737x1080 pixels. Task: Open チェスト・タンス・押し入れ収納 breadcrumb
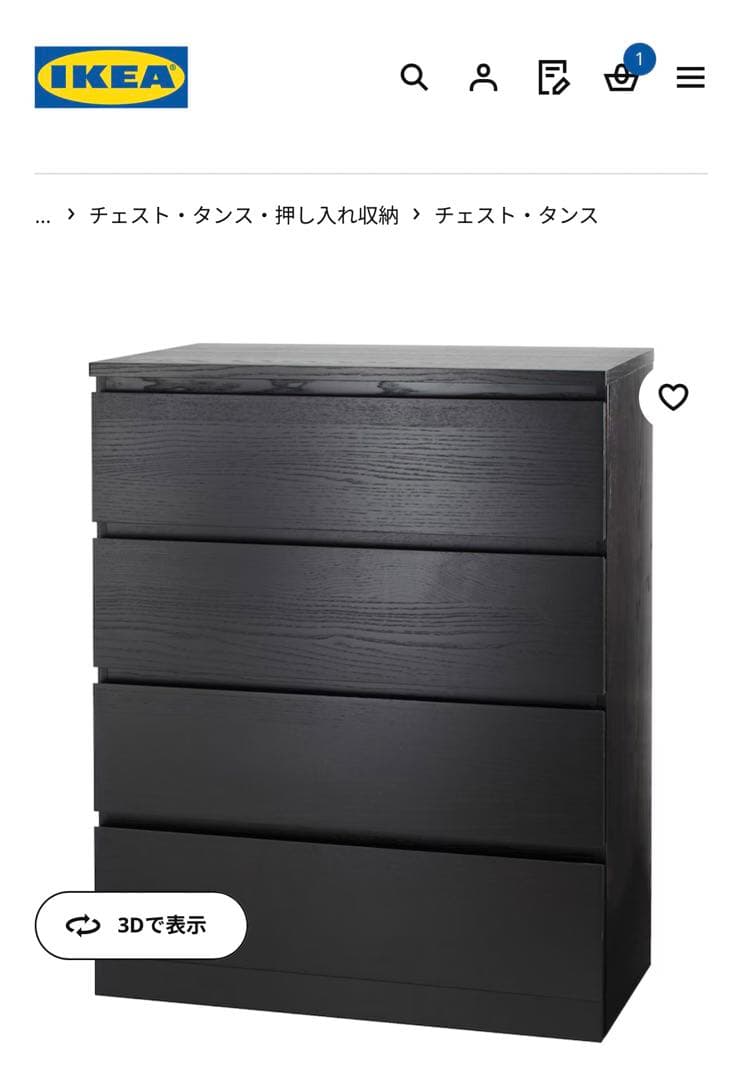[x=244, y=215]
